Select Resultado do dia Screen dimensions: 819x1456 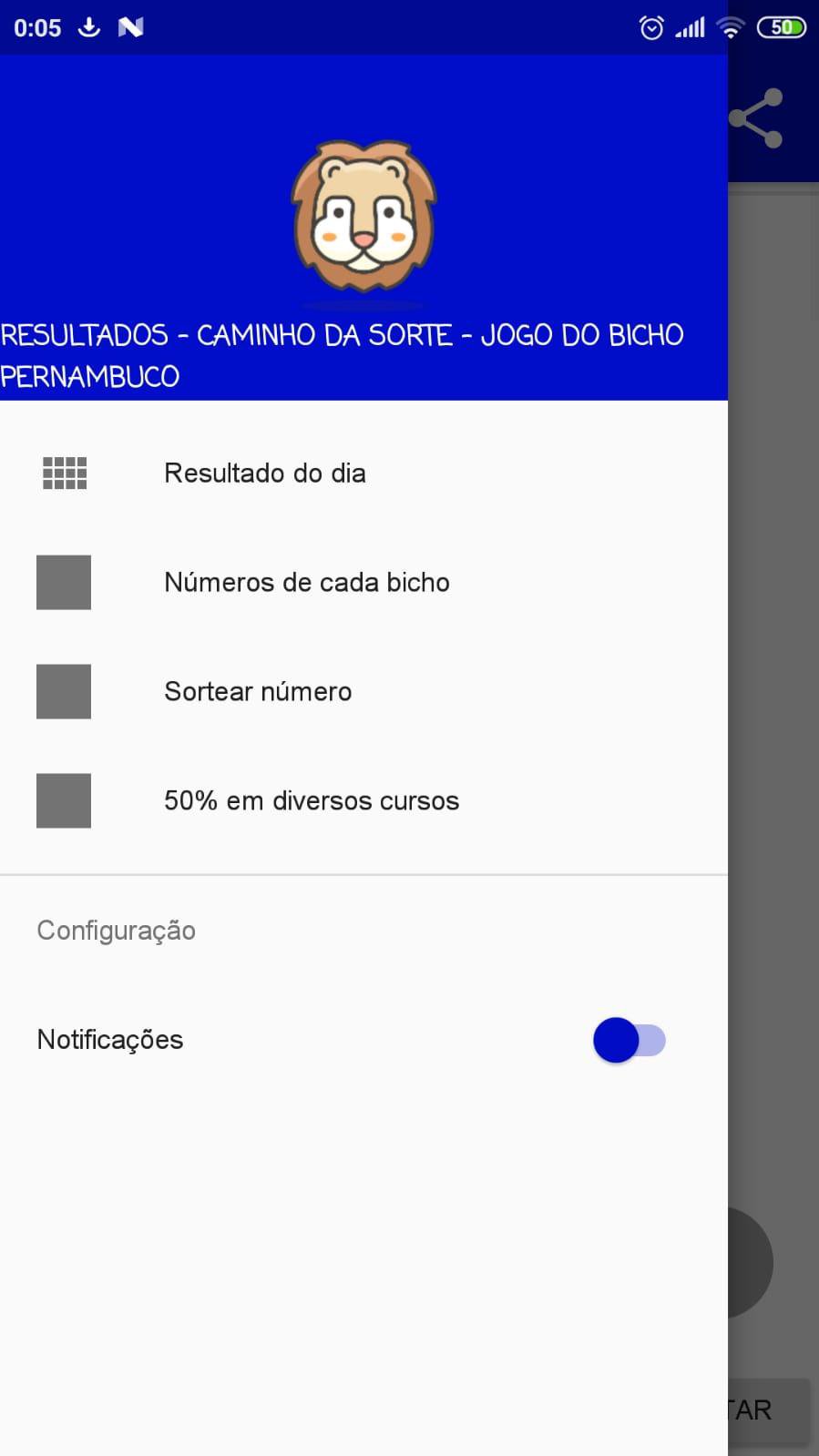(x=264, y=473)
